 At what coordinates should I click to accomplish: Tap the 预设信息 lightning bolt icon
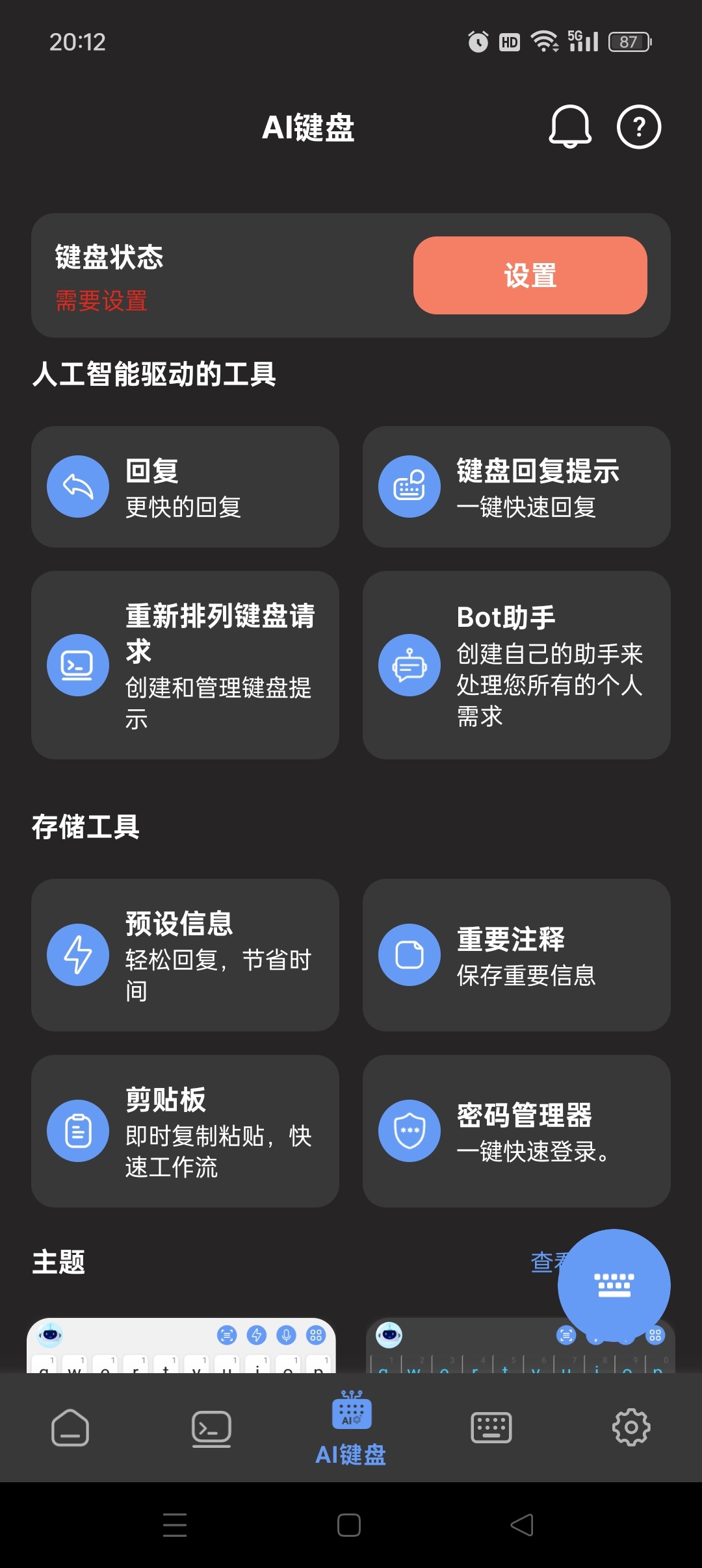point(77,955)
